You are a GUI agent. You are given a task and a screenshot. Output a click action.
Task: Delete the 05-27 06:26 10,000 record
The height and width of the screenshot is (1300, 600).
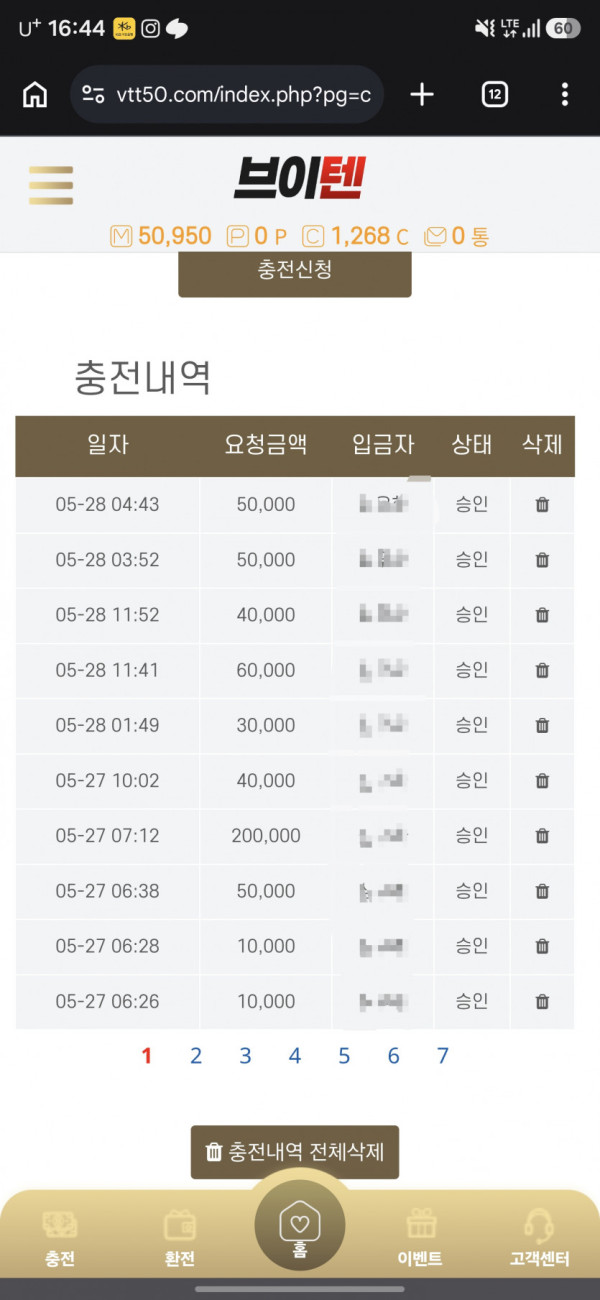click(x=542, y=1001)
